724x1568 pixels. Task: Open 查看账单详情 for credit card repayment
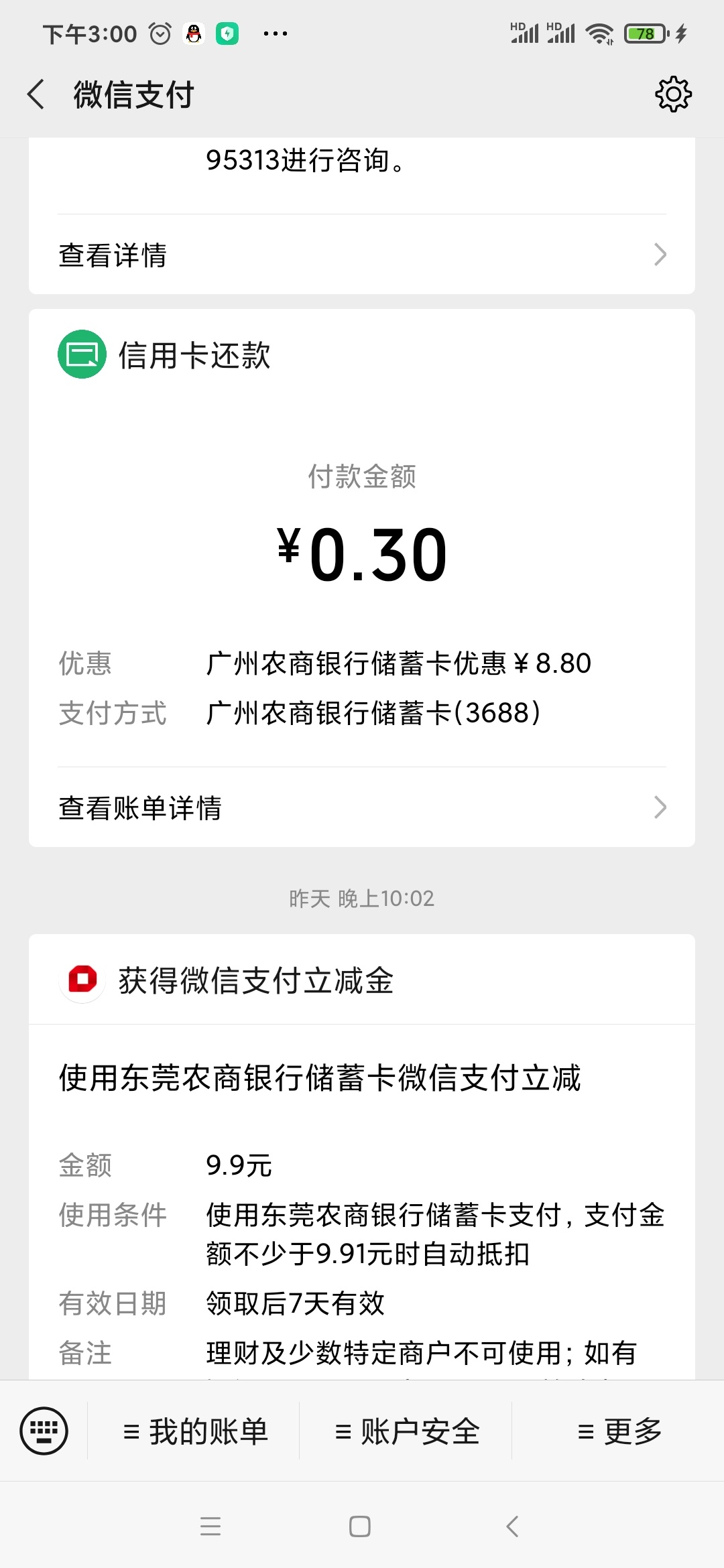point(362,807)
